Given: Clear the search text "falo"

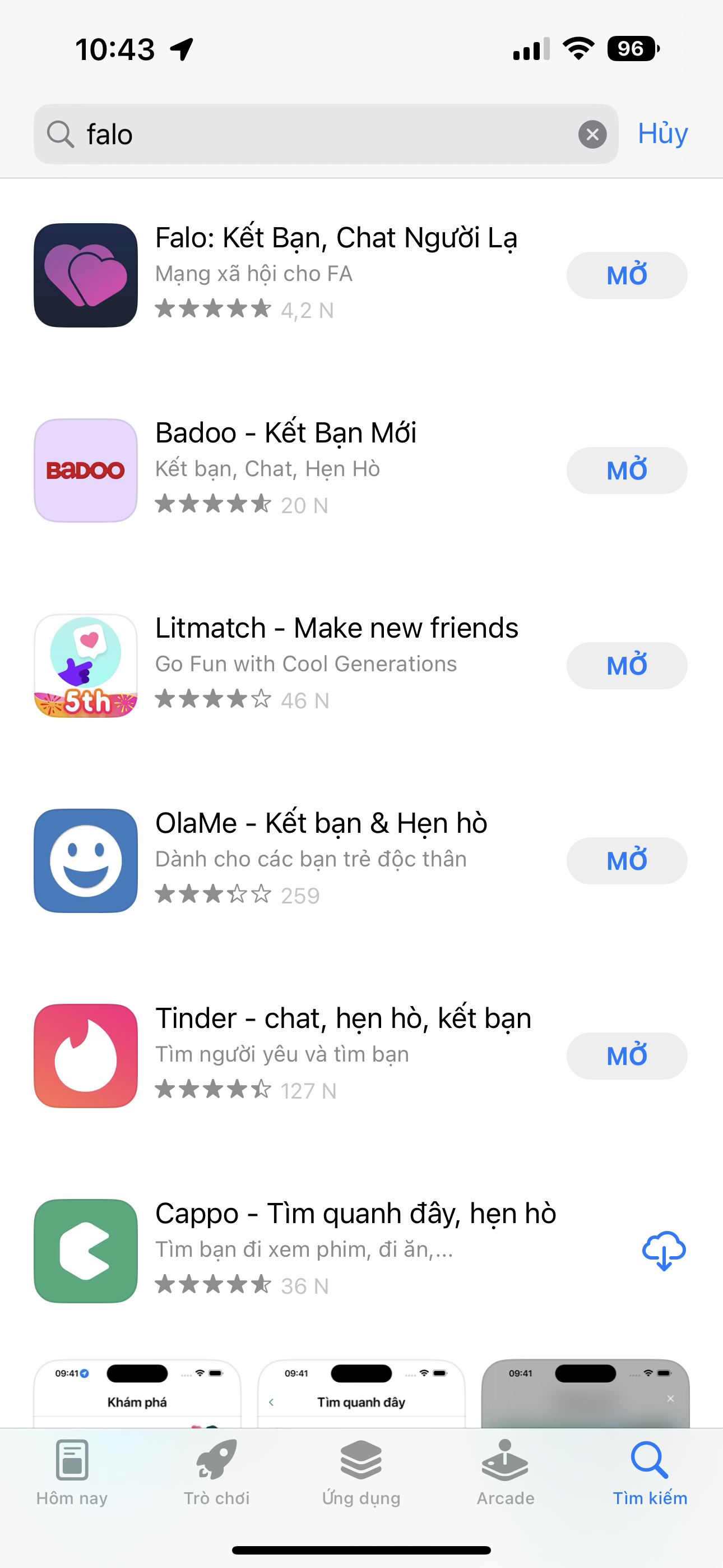Looking at the screenshot, I should click(x=592, y=134).
